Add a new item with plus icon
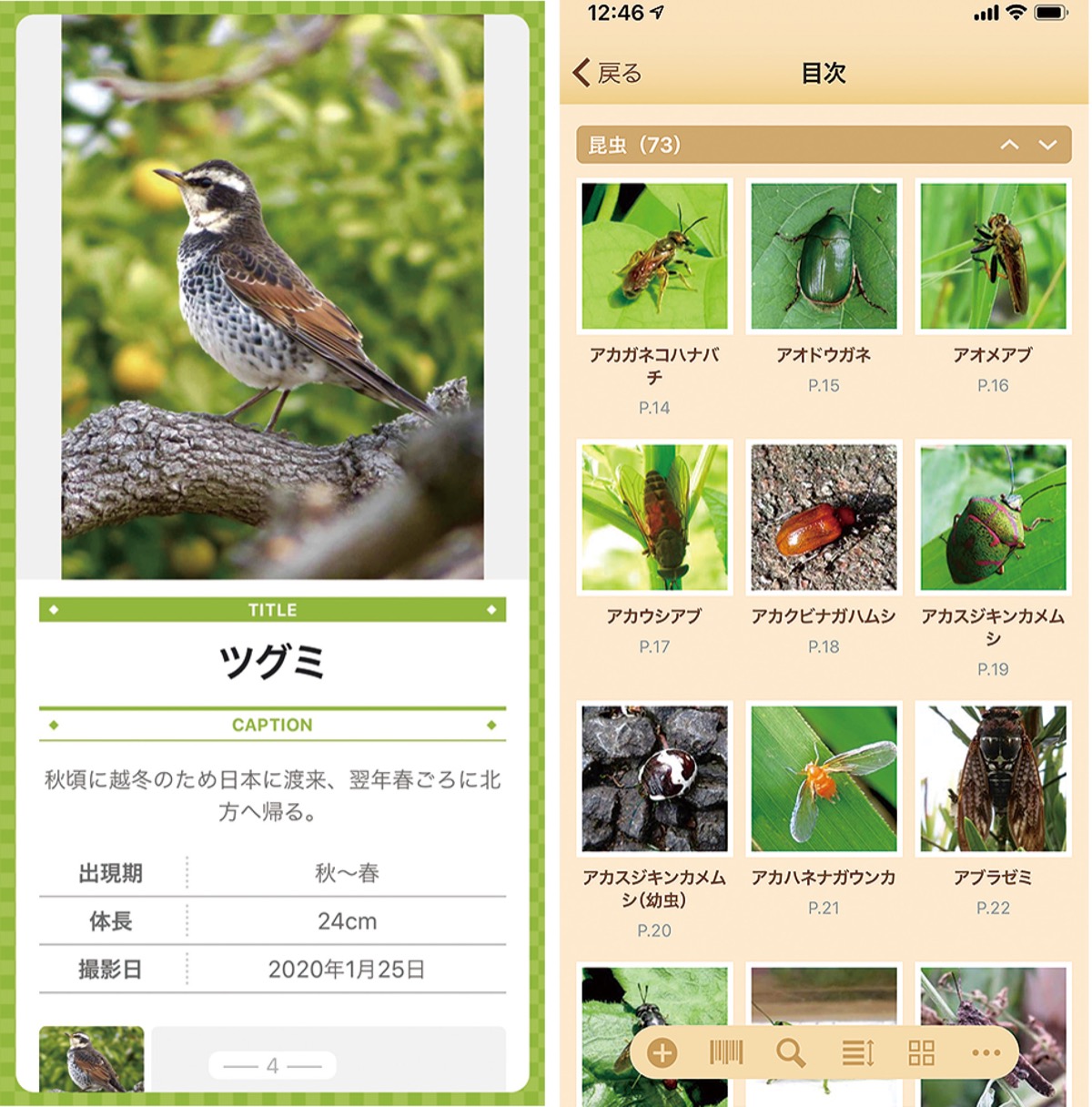This screenshot has height=1107, width=1092. (662, 1053)
